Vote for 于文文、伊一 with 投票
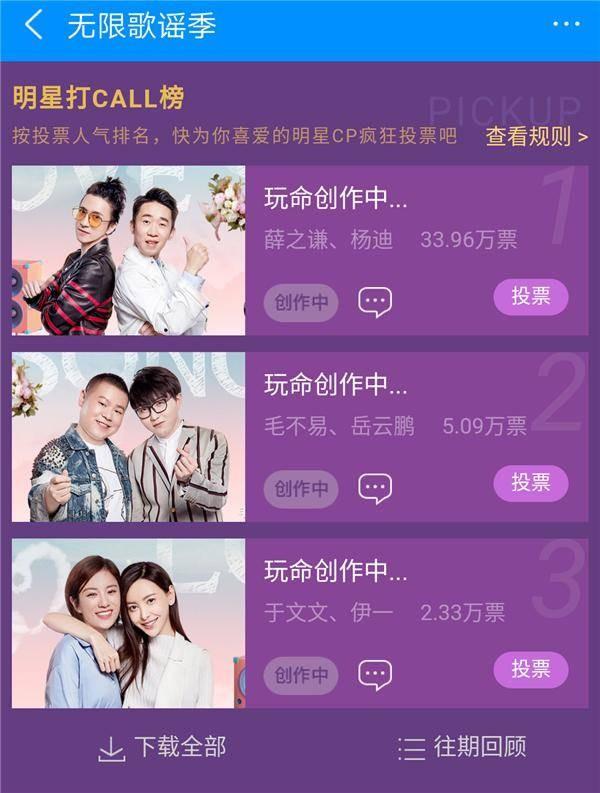The height and width of the screenshot is (793, 600). click(531, 670)
